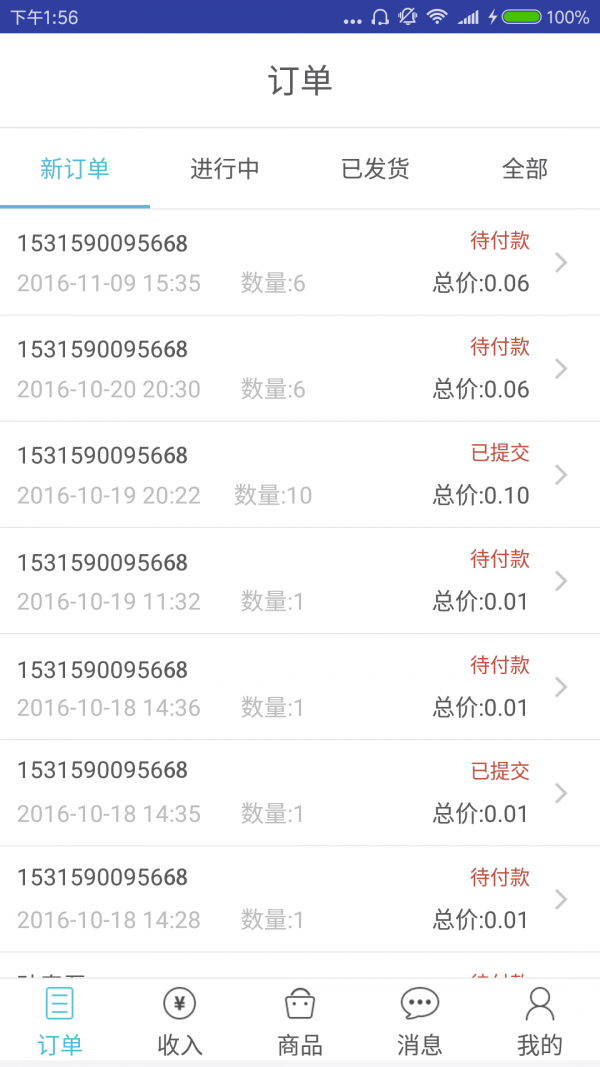Switch to the 已发货 tab
600x1067 pixels.
pyautogui.click(x=375, y=169)
